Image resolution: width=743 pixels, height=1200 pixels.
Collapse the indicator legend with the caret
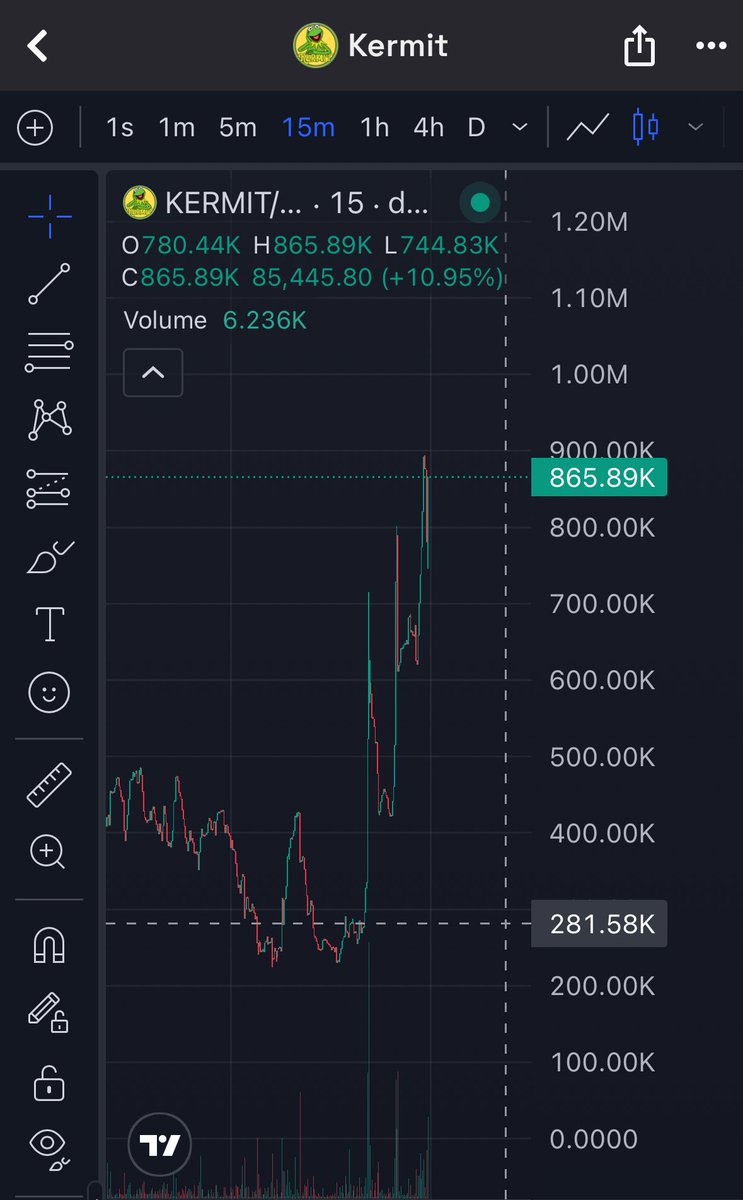click(x=153, y=372)
